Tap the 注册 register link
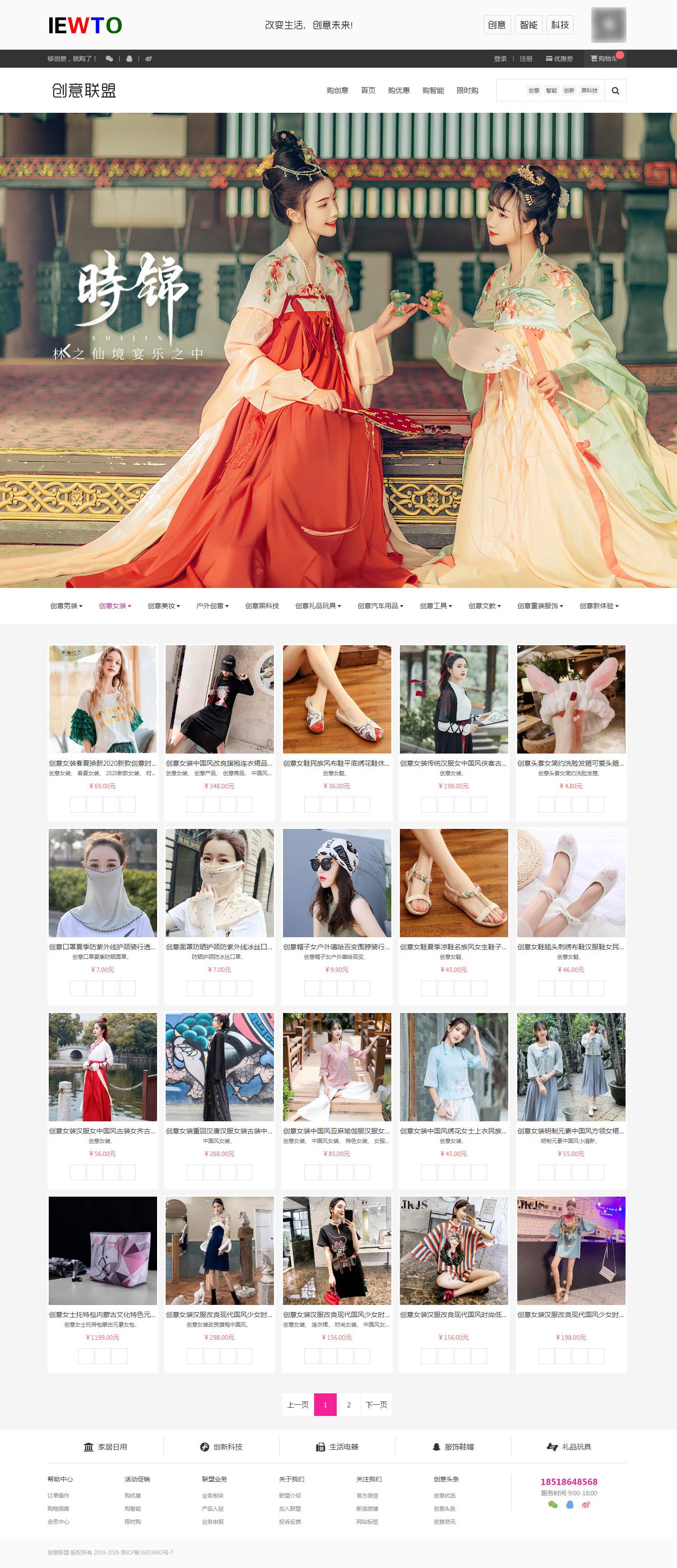Image resolution: width=677 pixels, height=1568 pixels. (x=526, y=59)
